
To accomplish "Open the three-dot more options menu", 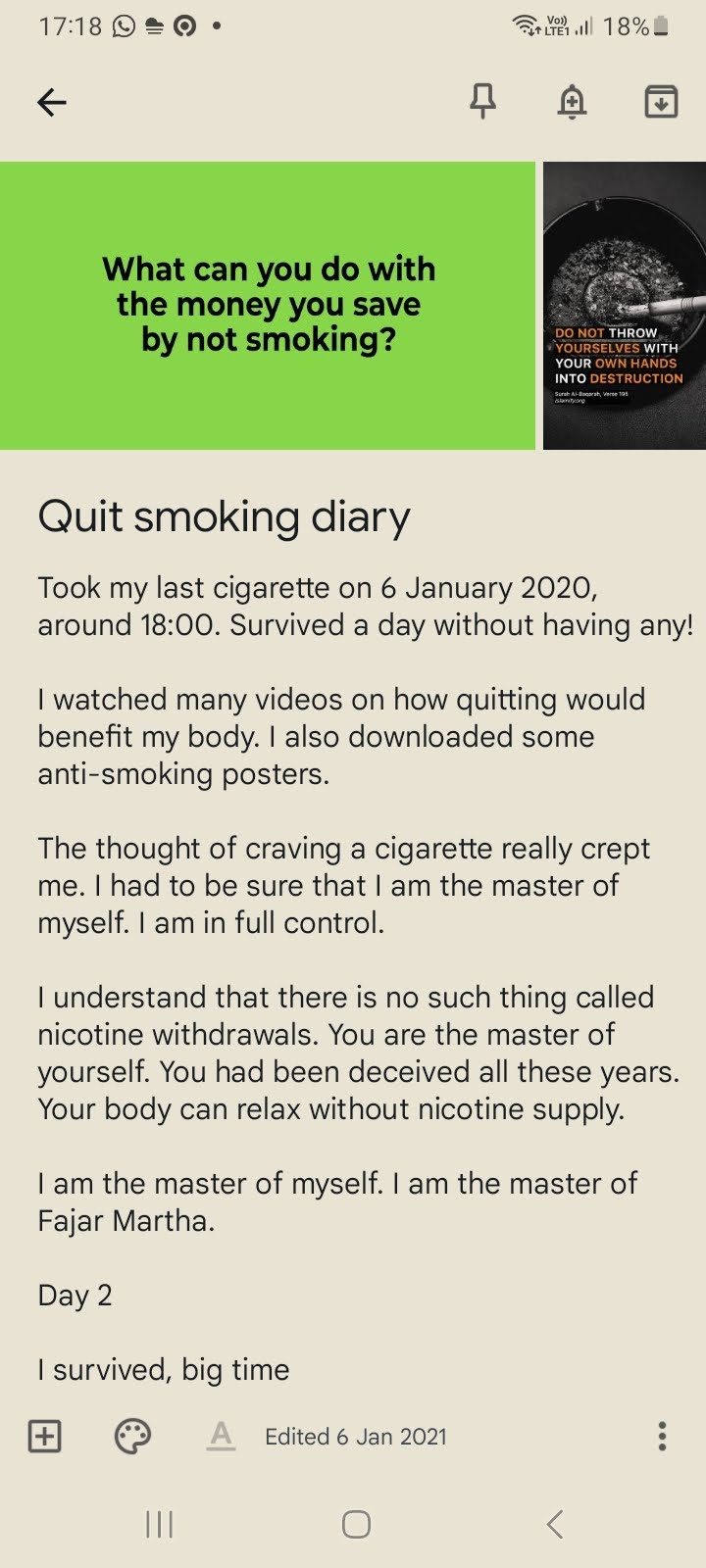I will tap(662, 1437).
